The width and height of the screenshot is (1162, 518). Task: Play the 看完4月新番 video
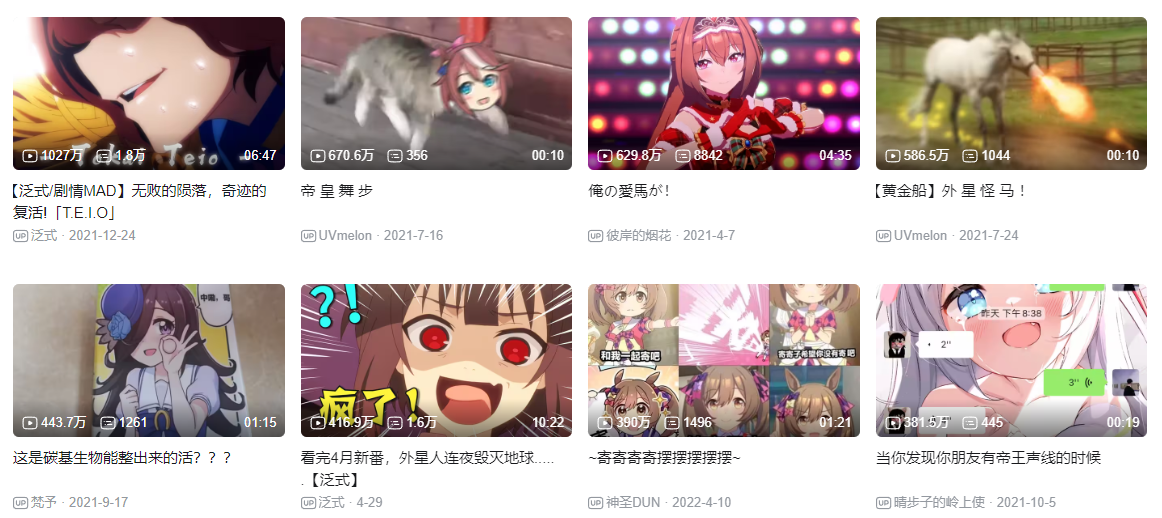point(436,359)
